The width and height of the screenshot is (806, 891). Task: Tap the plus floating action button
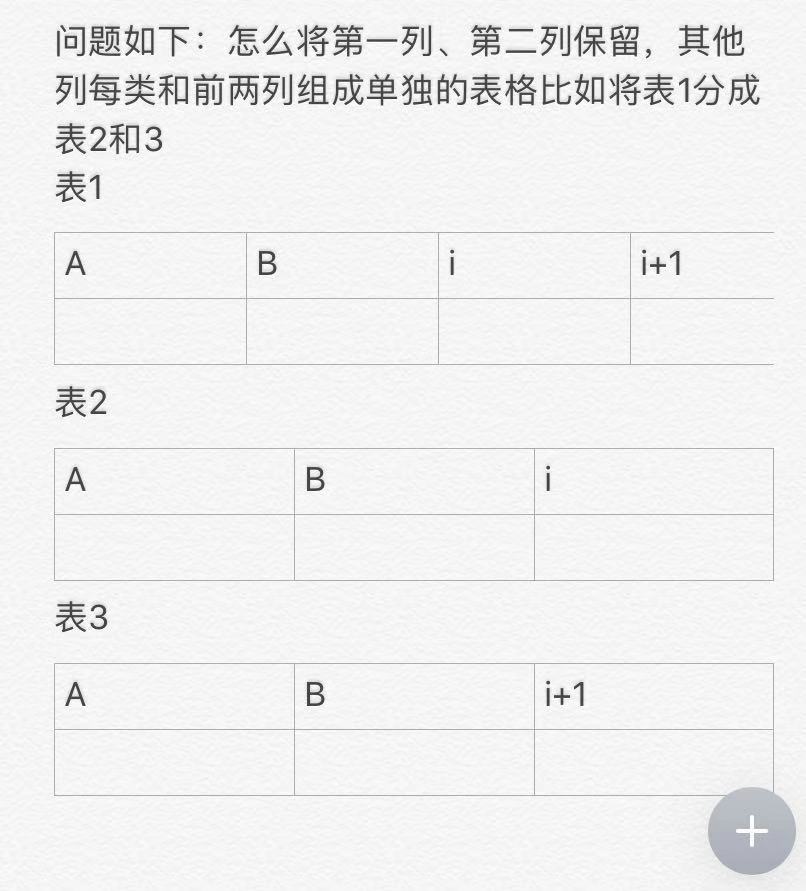pos(751,831)
